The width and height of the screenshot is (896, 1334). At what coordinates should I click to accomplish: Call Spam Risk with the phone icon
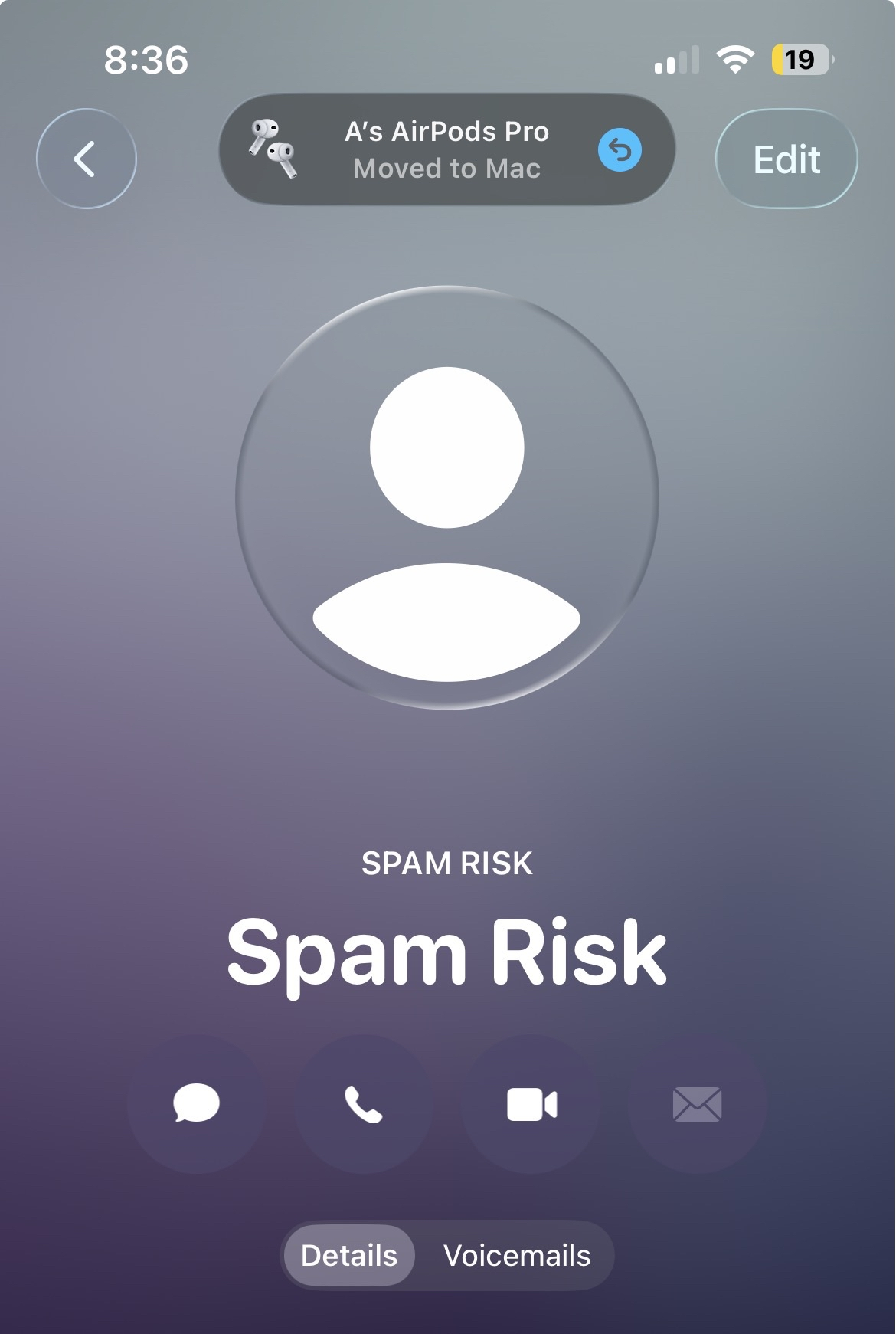364,1103
